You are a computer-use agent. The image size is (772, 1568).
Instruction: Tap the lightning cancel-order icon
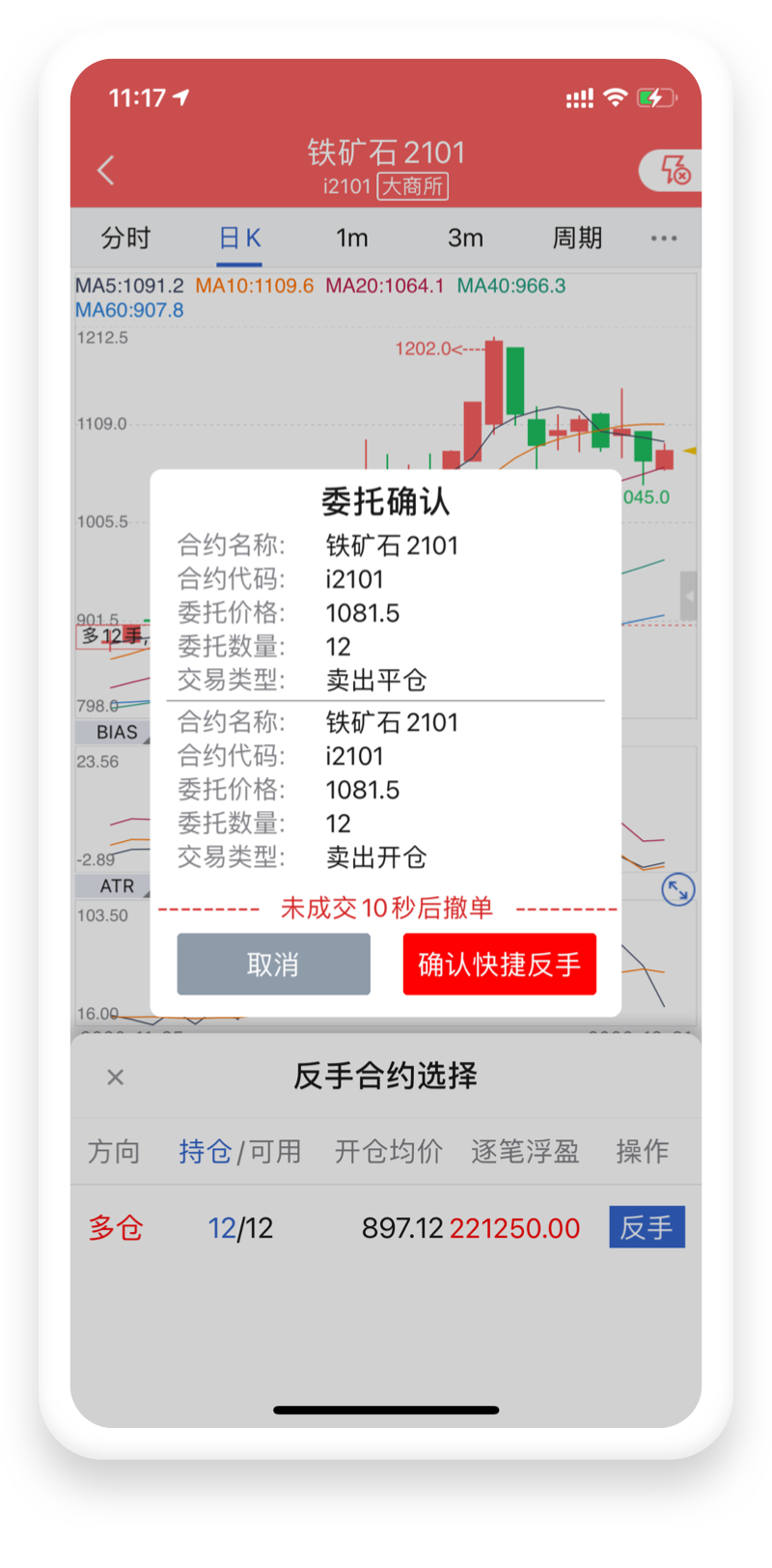[x=673, y=171]
